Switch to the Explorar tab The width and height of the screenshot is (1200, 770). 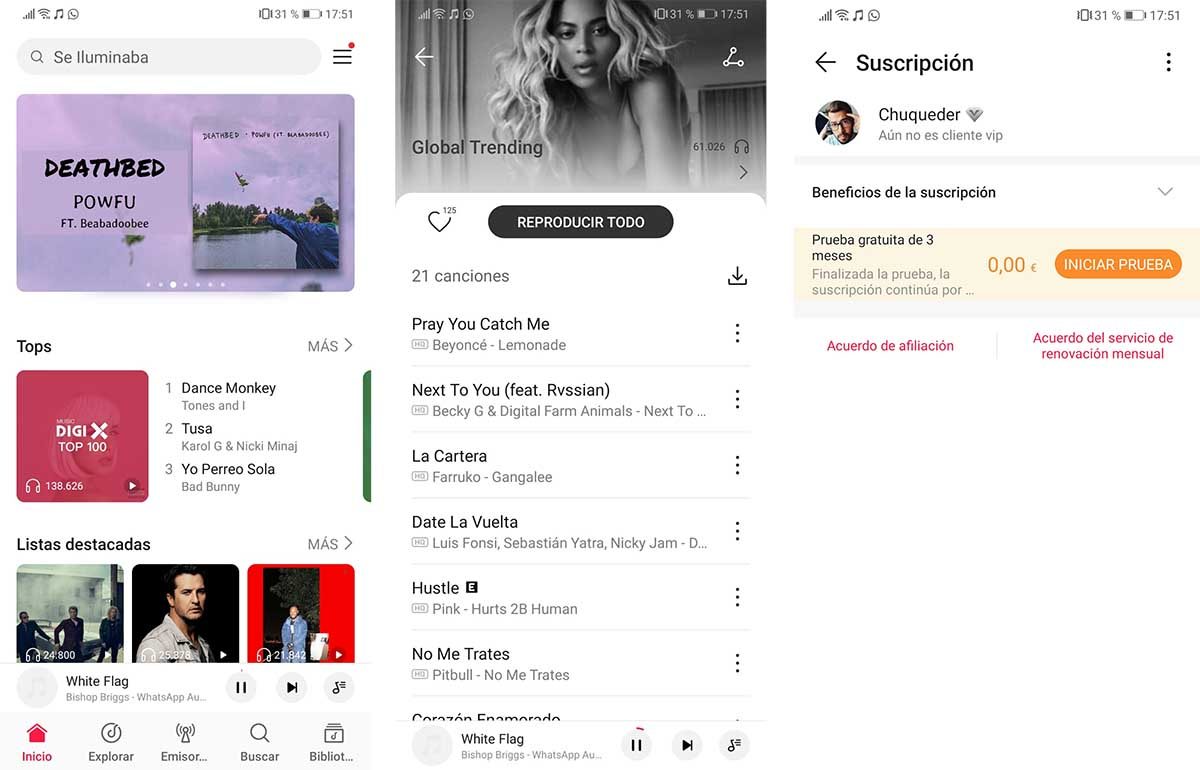[111, 741]
